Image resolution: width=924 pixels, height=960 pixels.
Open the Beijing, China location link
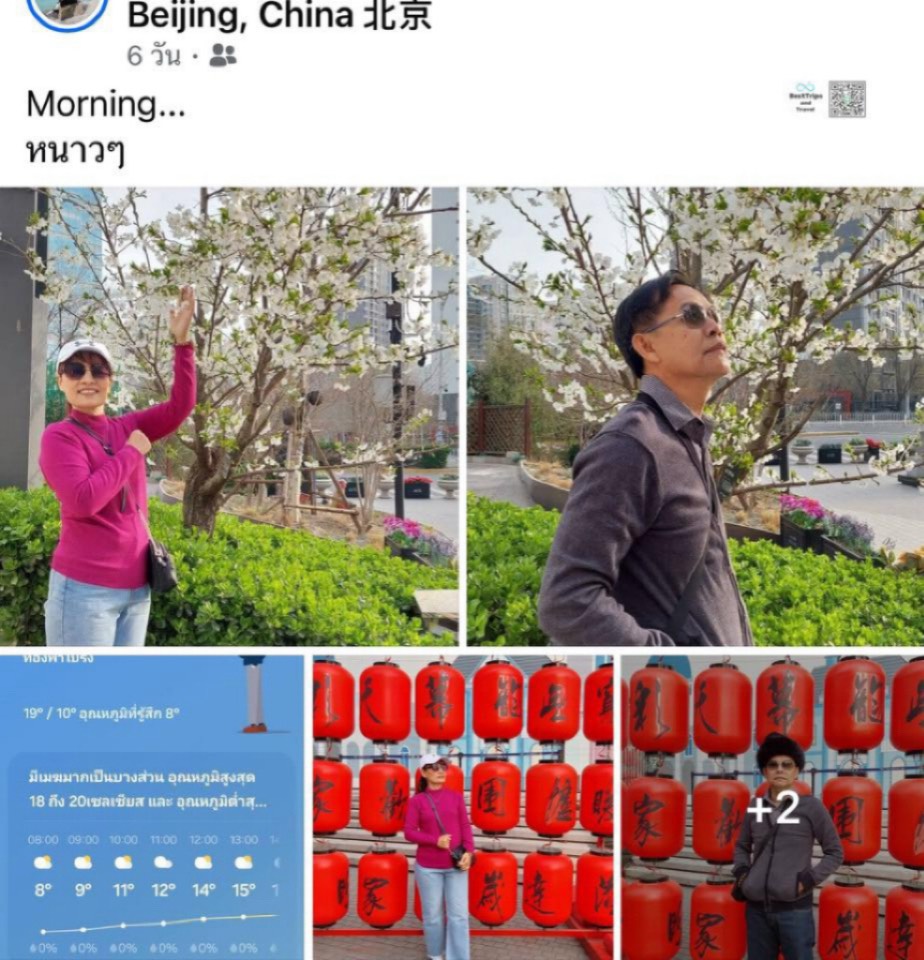(280, 15)
